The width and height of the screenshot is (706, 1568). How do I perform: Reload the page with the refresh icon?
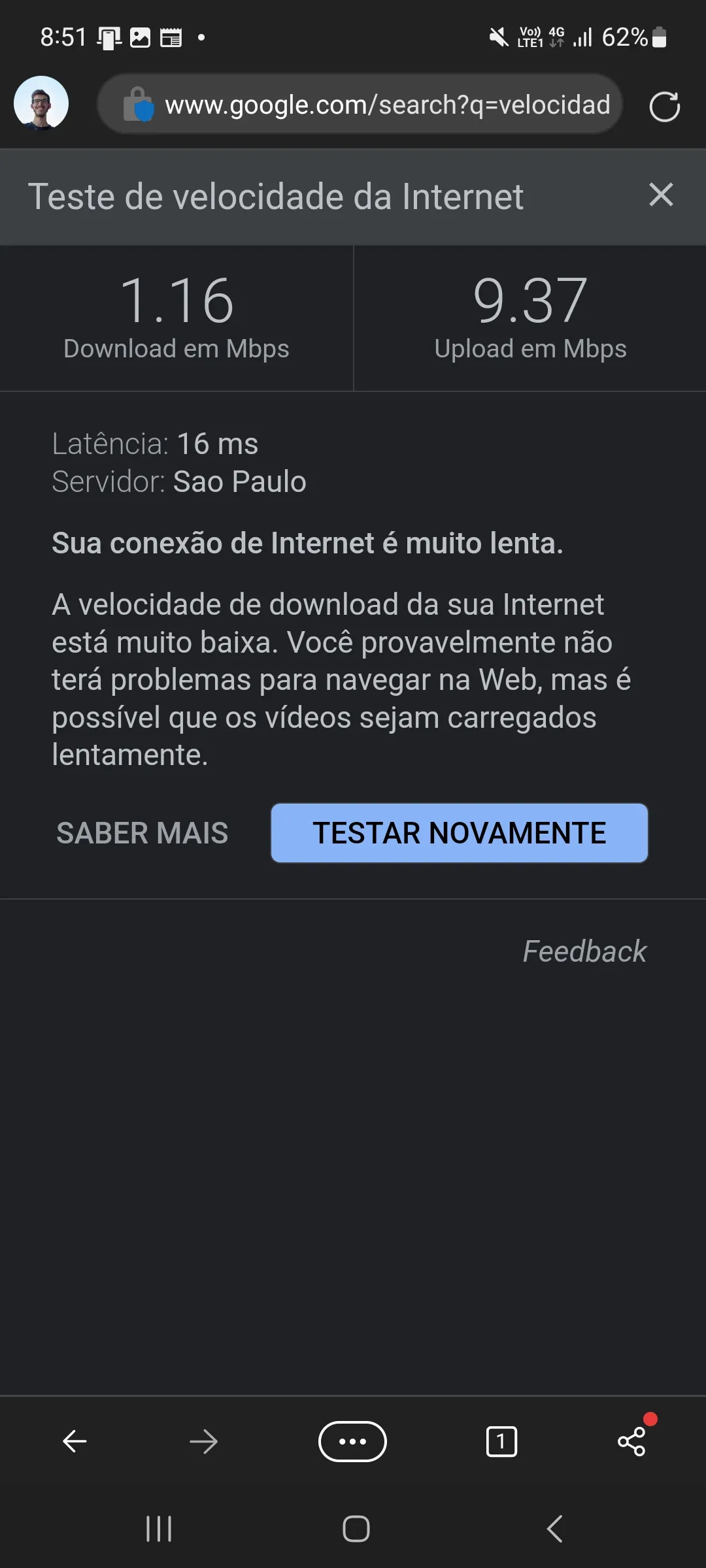pyautogui.click(x=665, y=105)
